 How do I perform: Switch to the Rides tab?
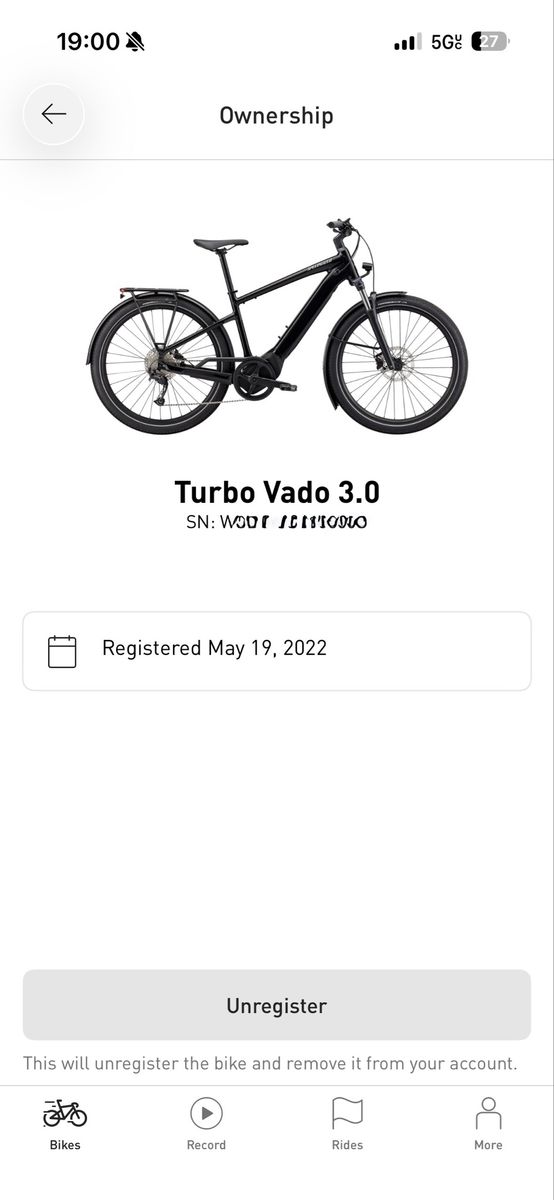tap(347, 1124)
